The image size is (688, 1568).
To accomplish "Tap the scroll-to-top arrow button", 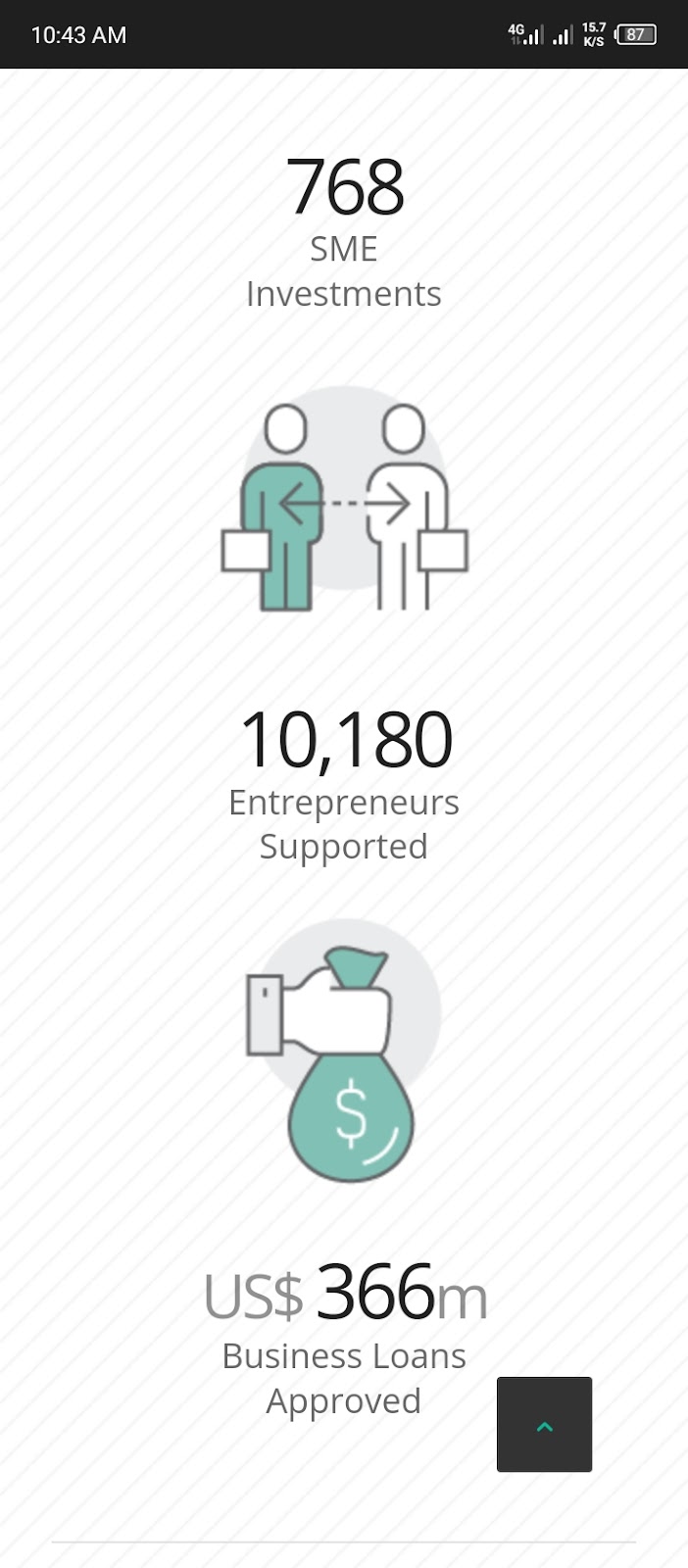I will tap(544, 1424).
